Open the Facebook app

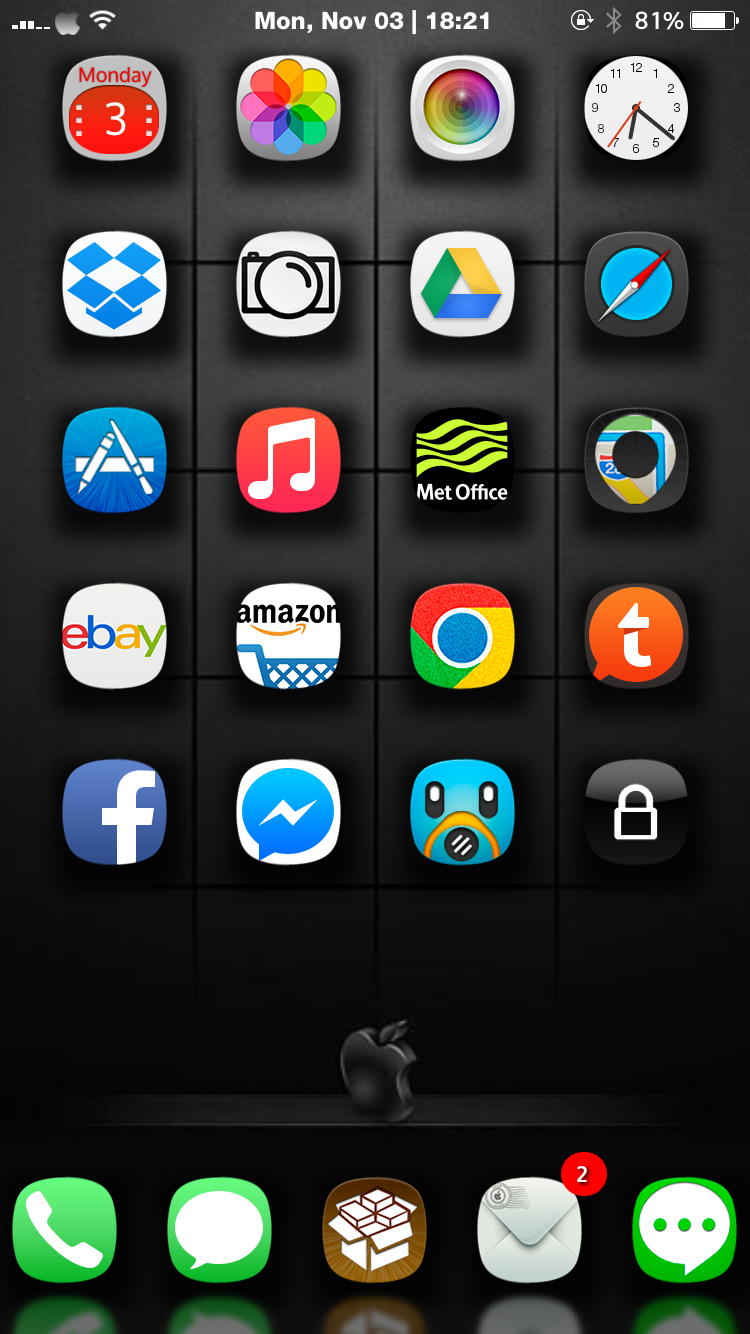115,812
